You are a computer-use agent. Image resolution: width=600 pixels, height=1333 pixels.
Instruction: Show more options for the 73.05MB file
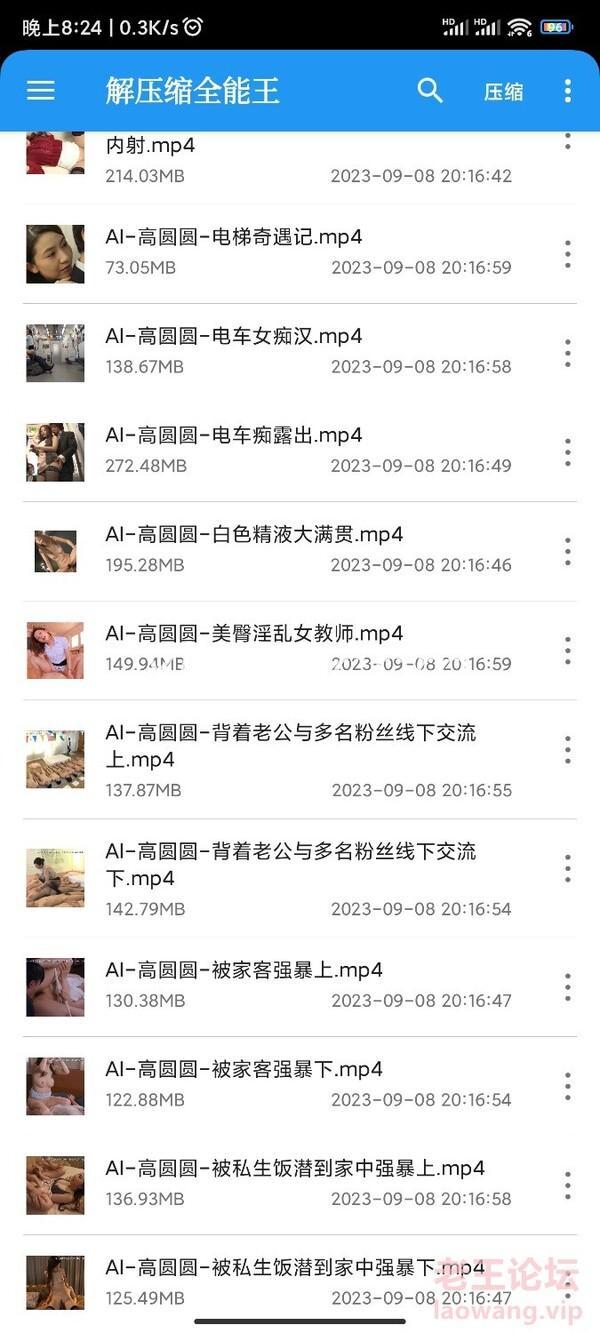(567, 254)
